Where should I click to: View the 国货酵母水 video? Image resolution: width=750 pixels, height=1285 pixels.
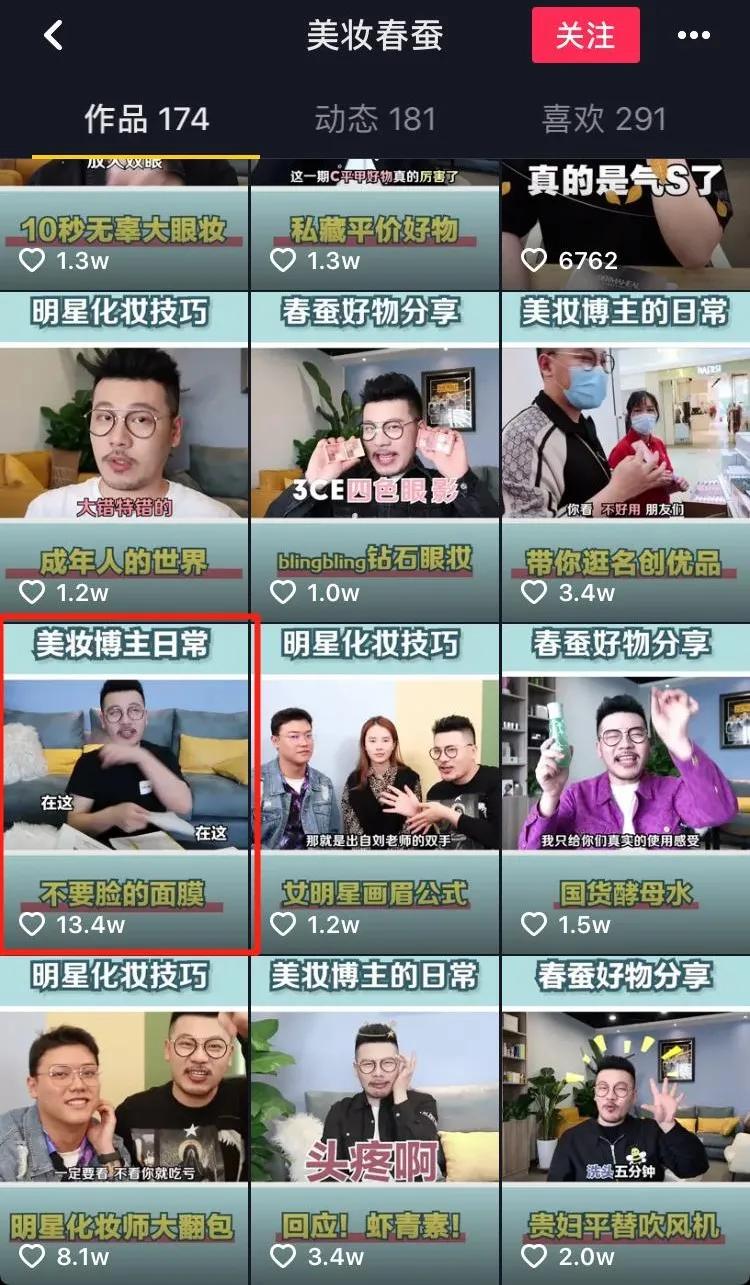[625, 785]
